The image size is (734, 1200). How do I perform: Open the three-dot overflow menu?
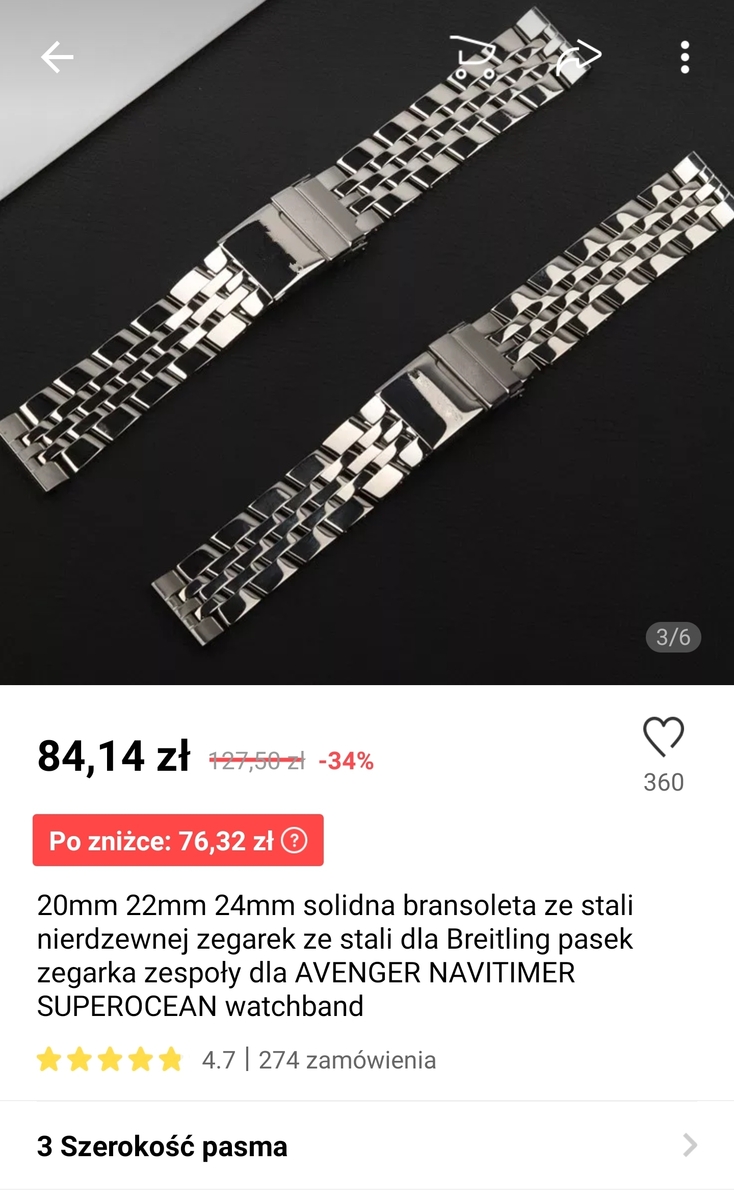(x=685, y=58)
